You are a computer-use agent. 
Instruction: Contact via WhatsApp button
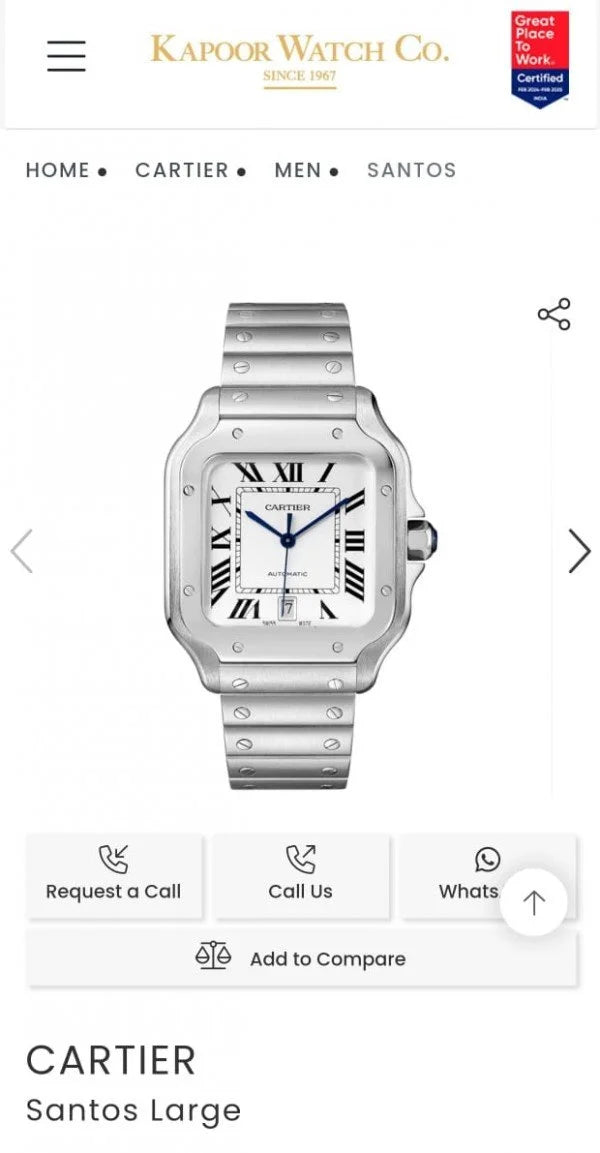(465, 875)
